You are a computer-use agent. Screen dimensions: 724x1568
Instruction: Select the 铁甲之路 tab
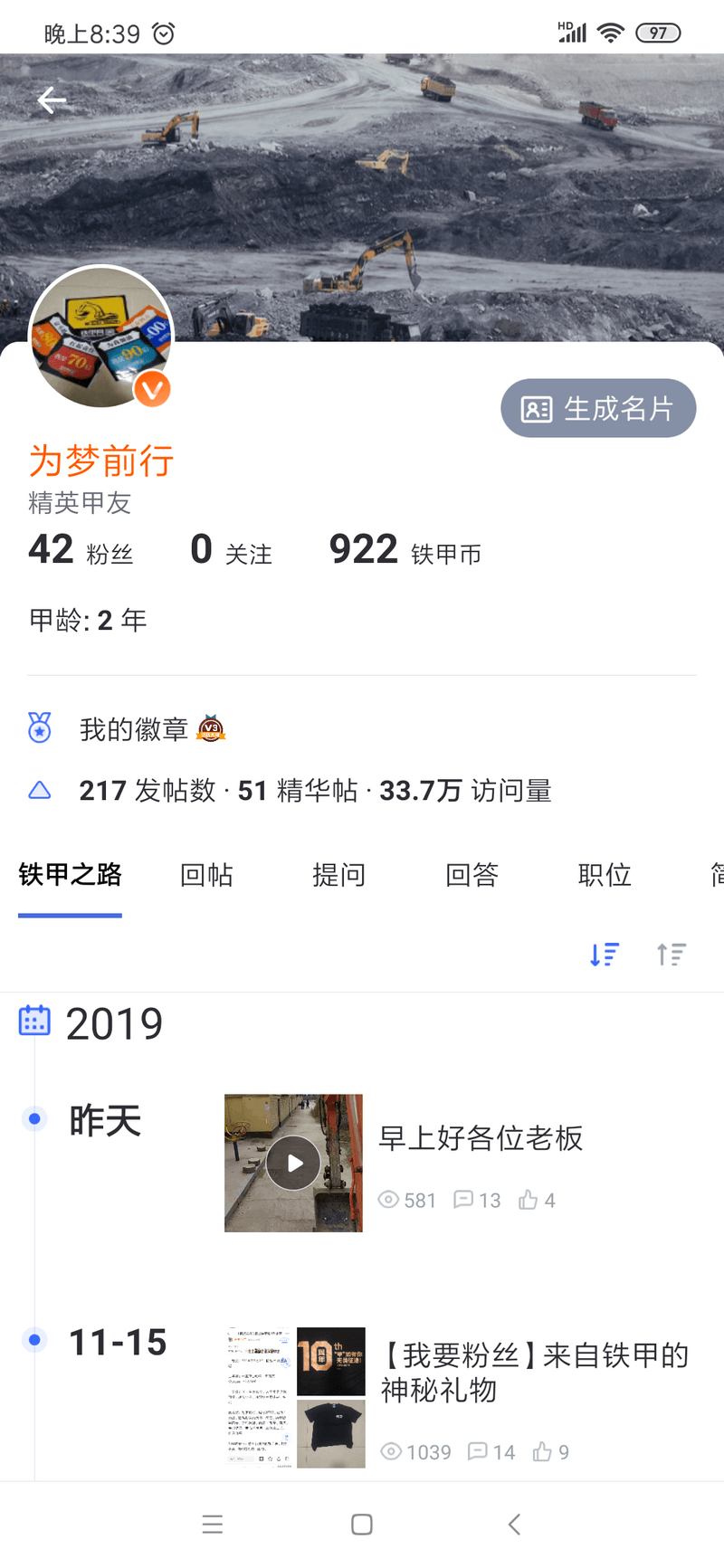[x=70, y=875]
